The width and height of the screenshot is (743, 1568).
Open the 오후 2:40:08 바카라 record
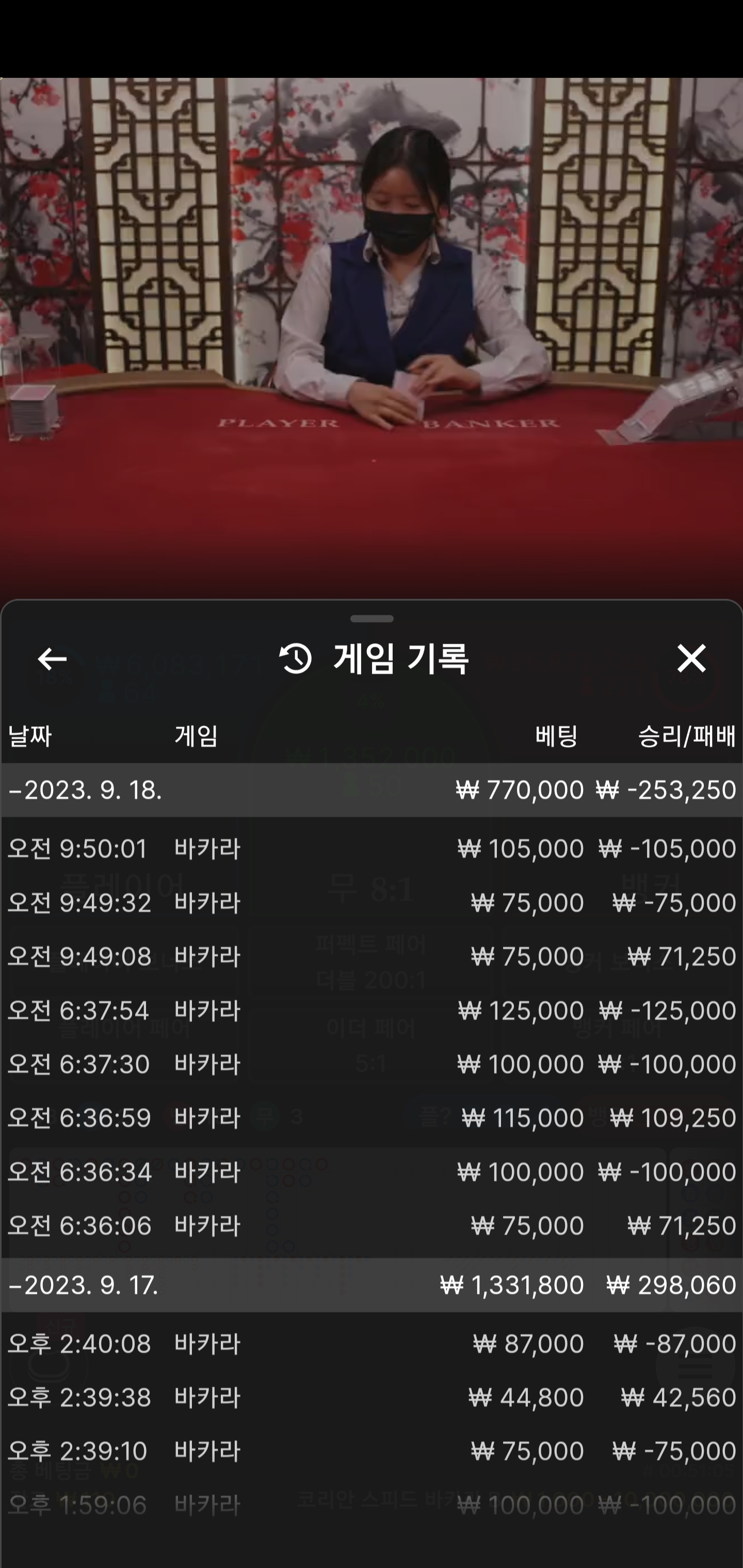point(372,1344)
